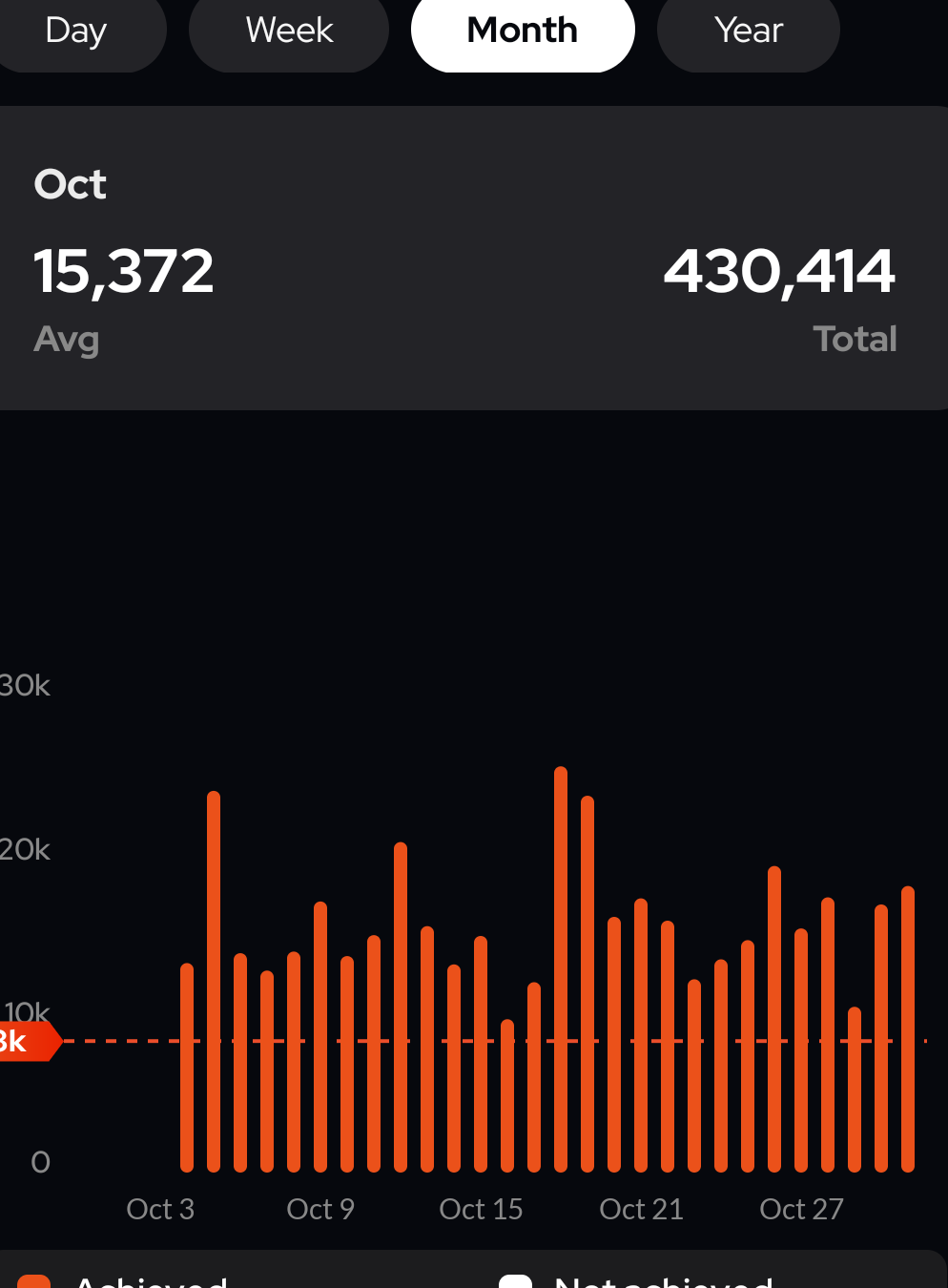This screenshot has width=948, height=1288.
Task: Switch to the Day view
Action: (x=76, y=31)
